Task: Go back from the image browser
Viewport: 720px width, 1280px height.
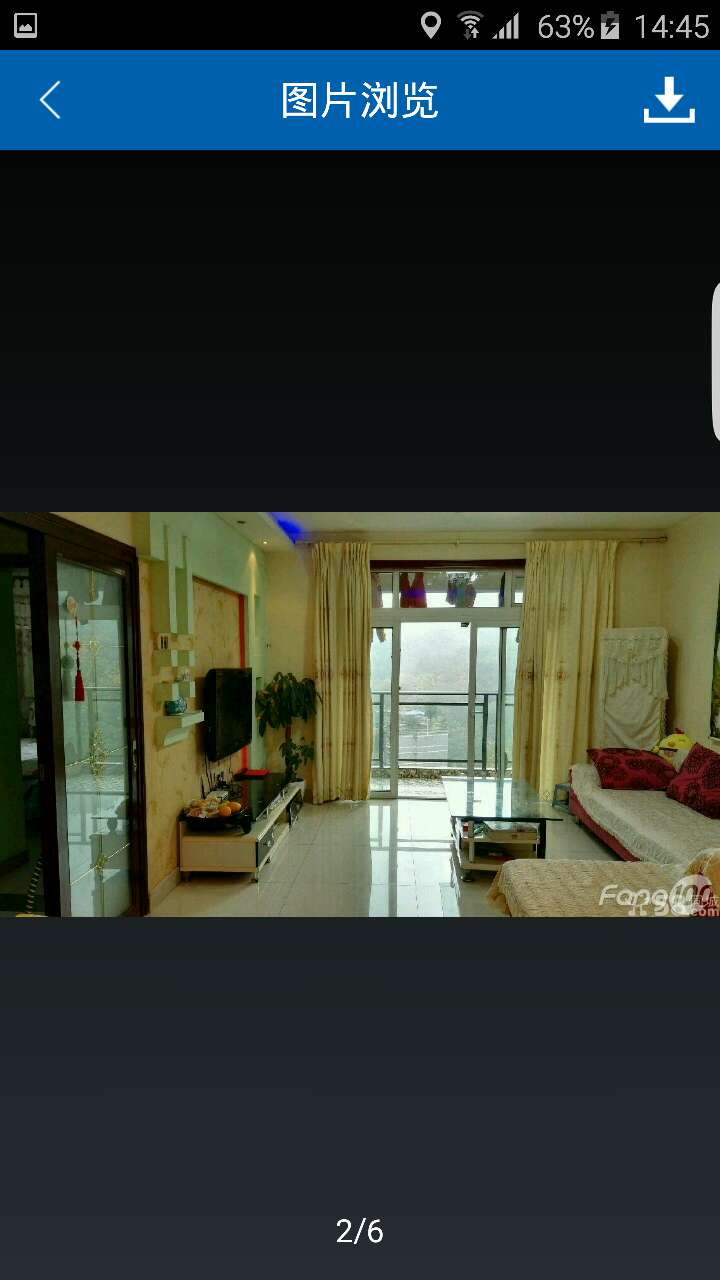Action: click(50, 100)
